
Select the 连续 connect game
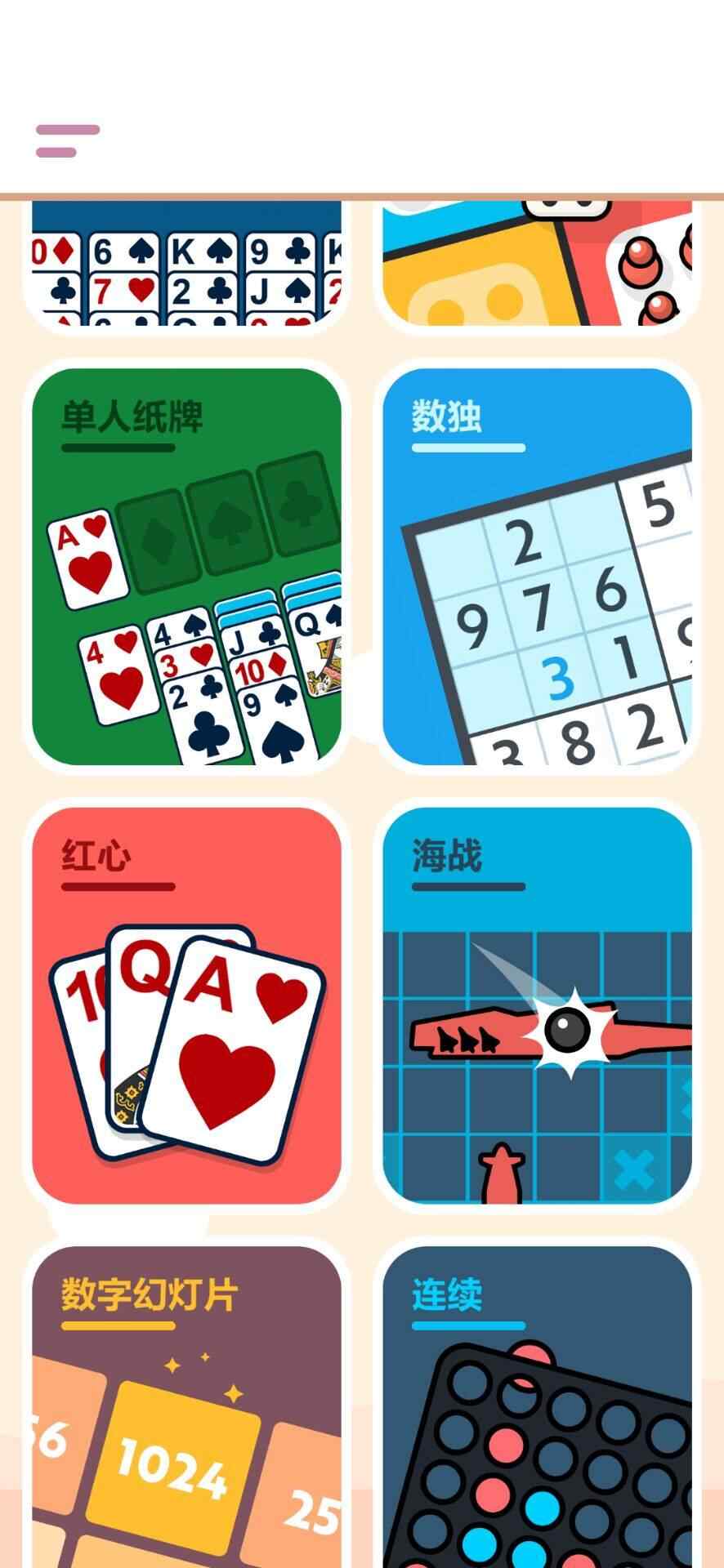coord(537,1405)
